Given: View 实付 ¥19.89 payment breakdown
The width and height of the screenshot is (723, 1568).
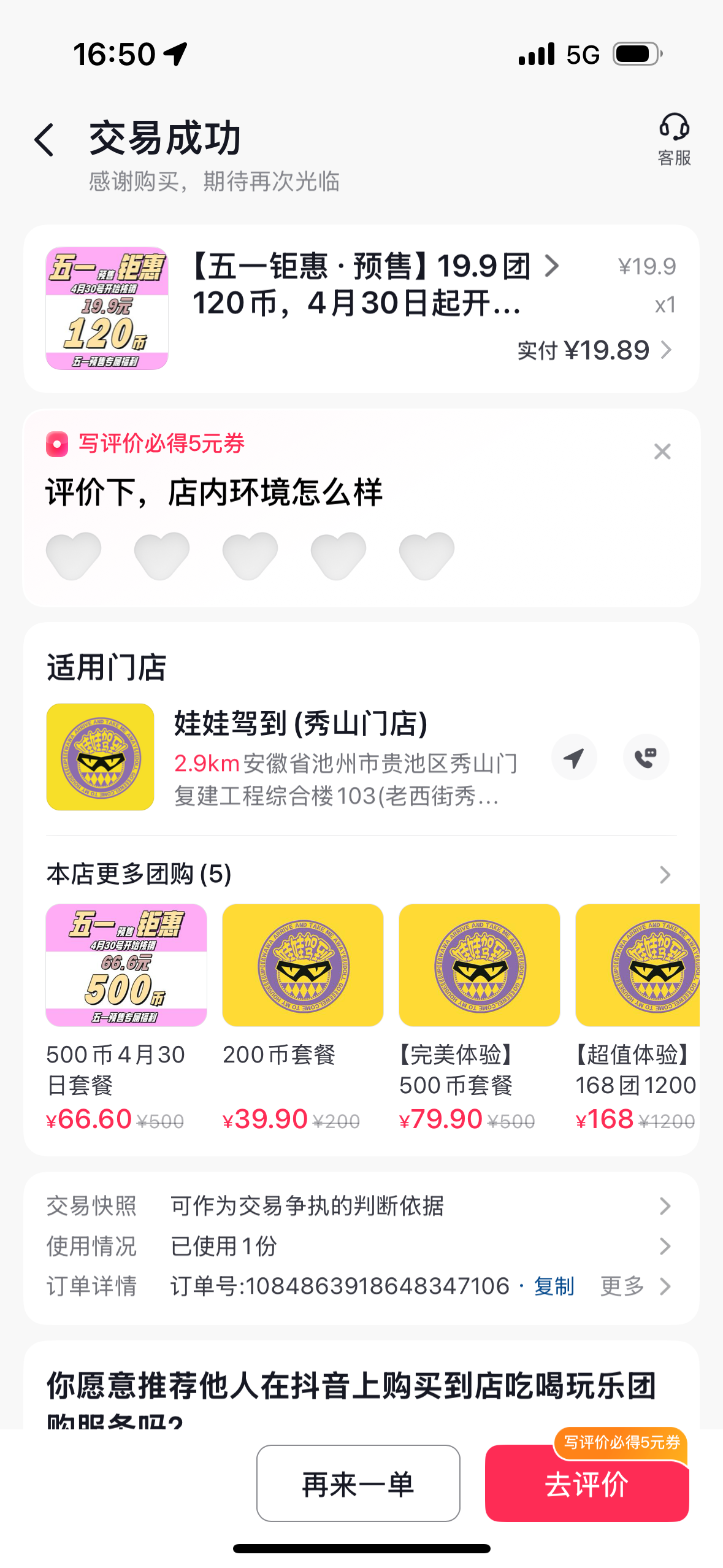Looking at the screenshot, I should point(595,350).
